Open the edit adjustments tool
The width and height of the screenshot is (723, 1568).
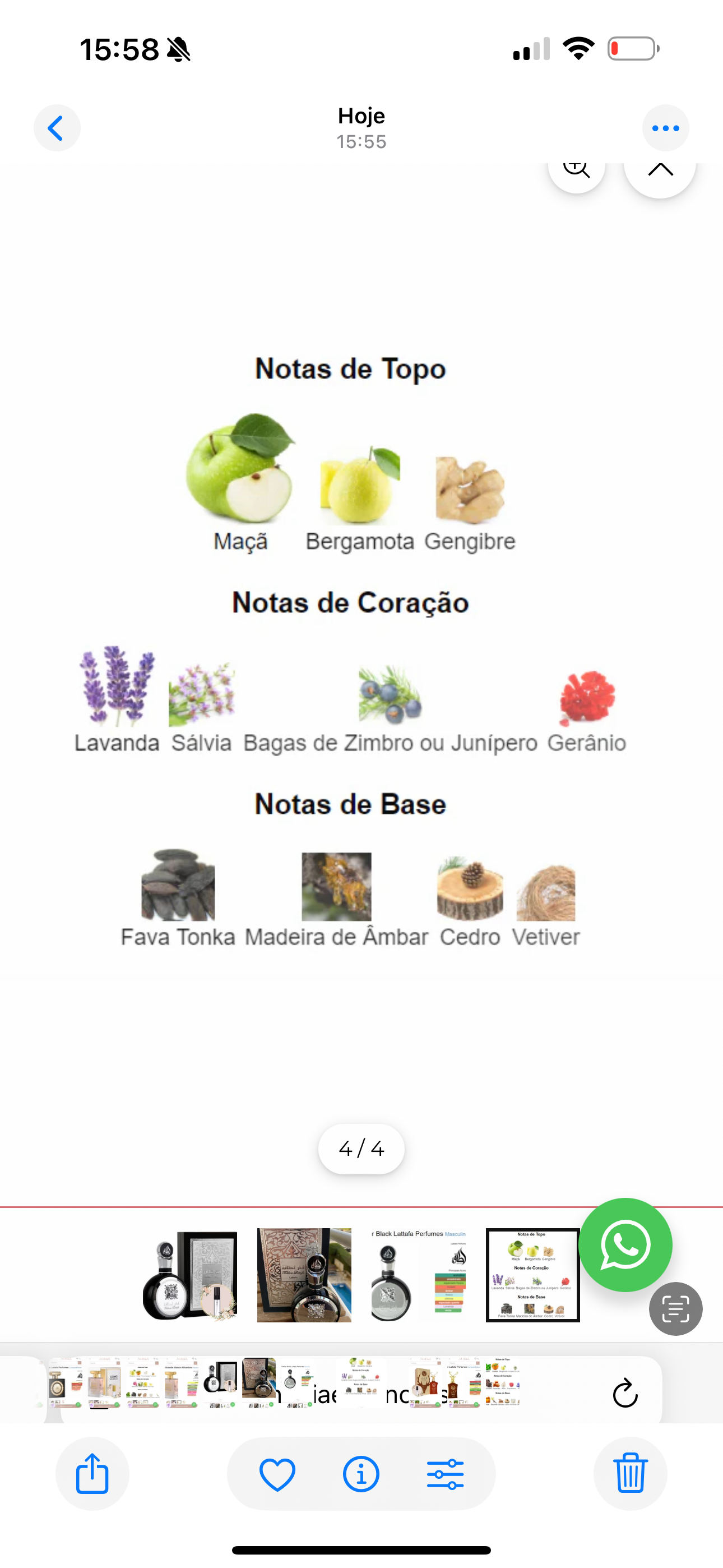(x=446, y=1474)
